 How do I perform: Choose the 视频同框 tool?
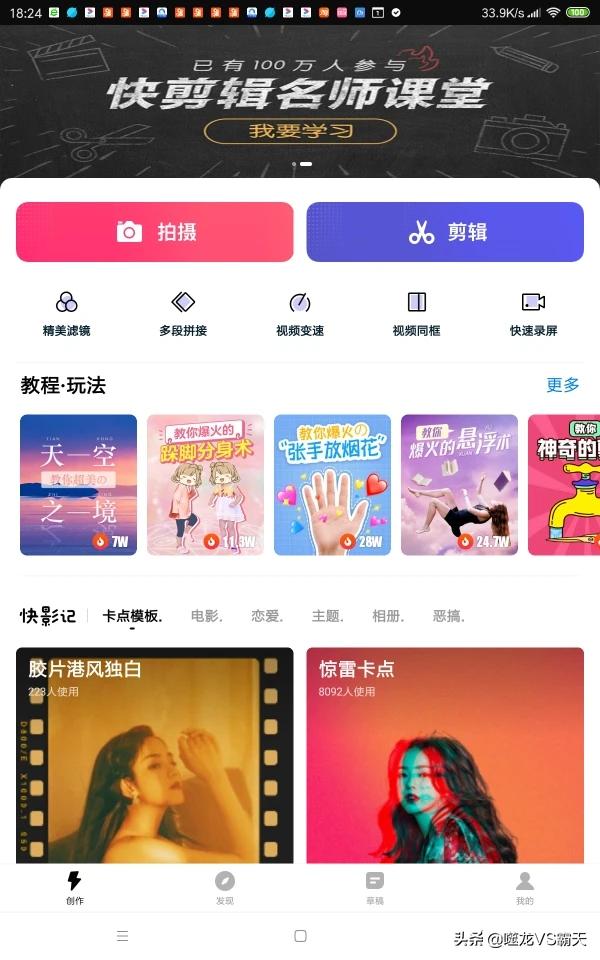[x=416, y=314]
